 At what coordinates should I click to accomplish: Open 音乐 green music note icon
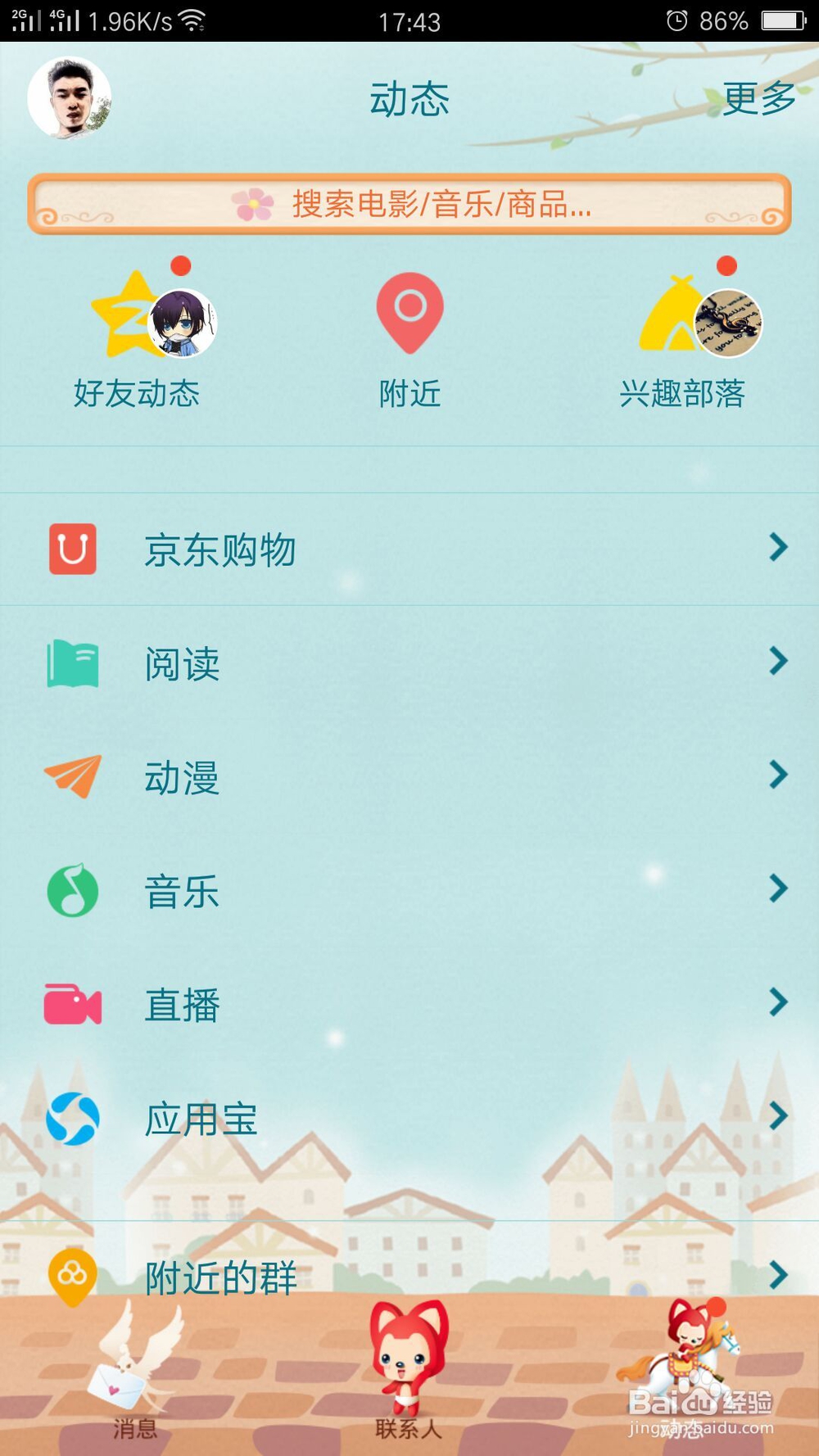72,891
